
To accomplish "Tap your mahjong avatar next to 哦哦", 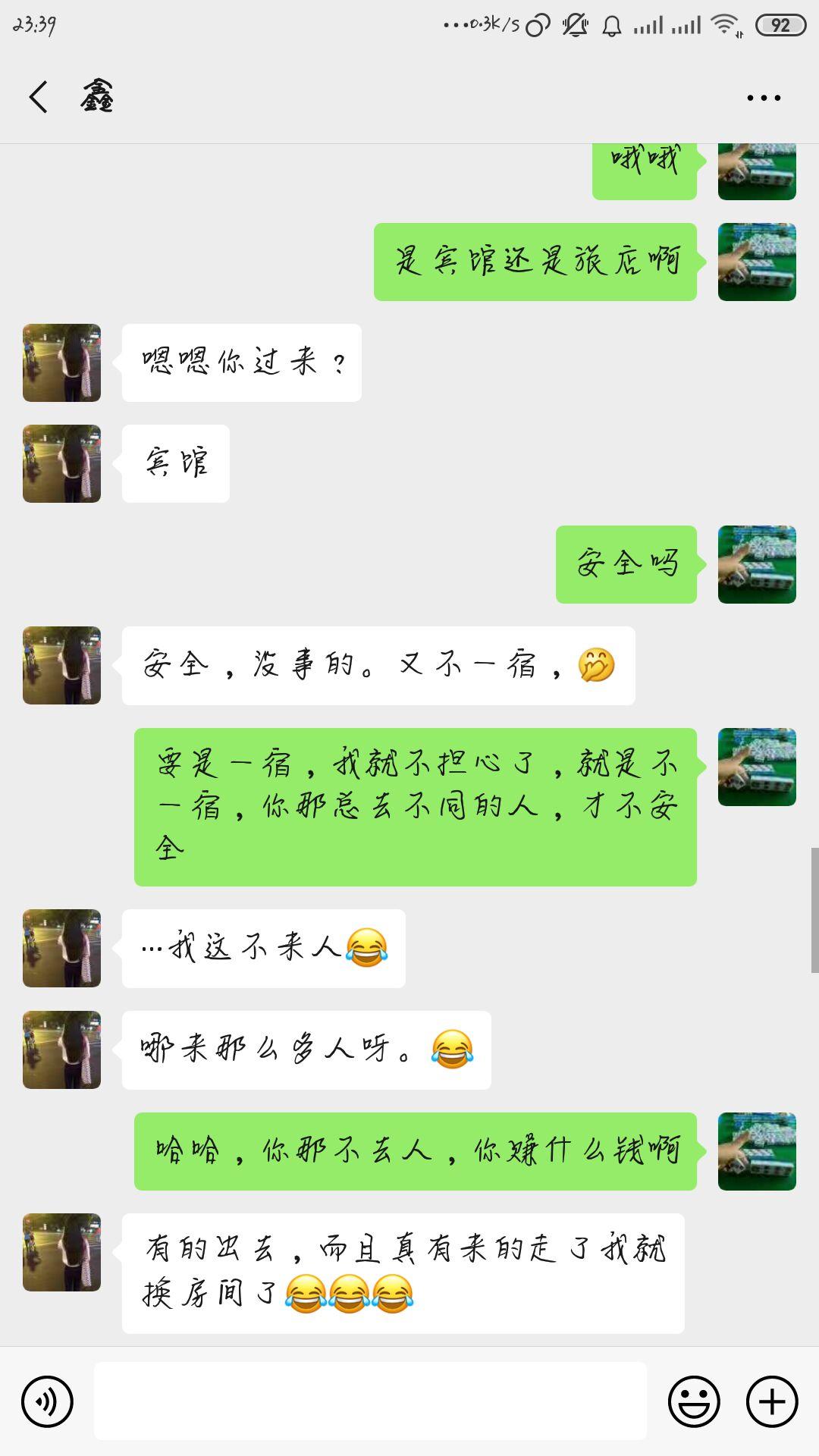I will click(x=755, y=173).
